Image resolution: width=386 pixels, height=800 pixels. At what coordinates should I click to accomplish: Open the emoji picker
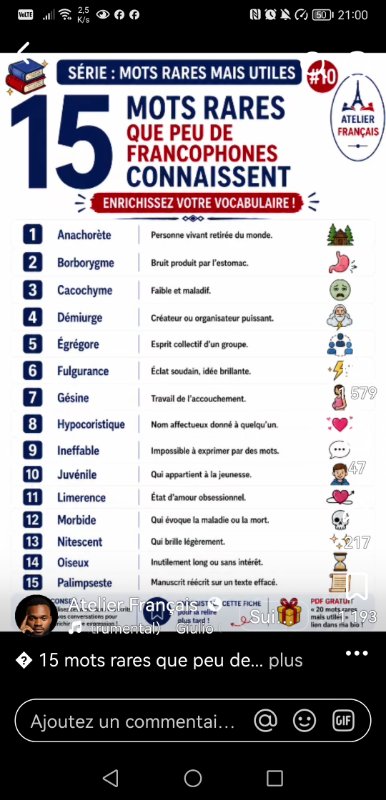304,721
